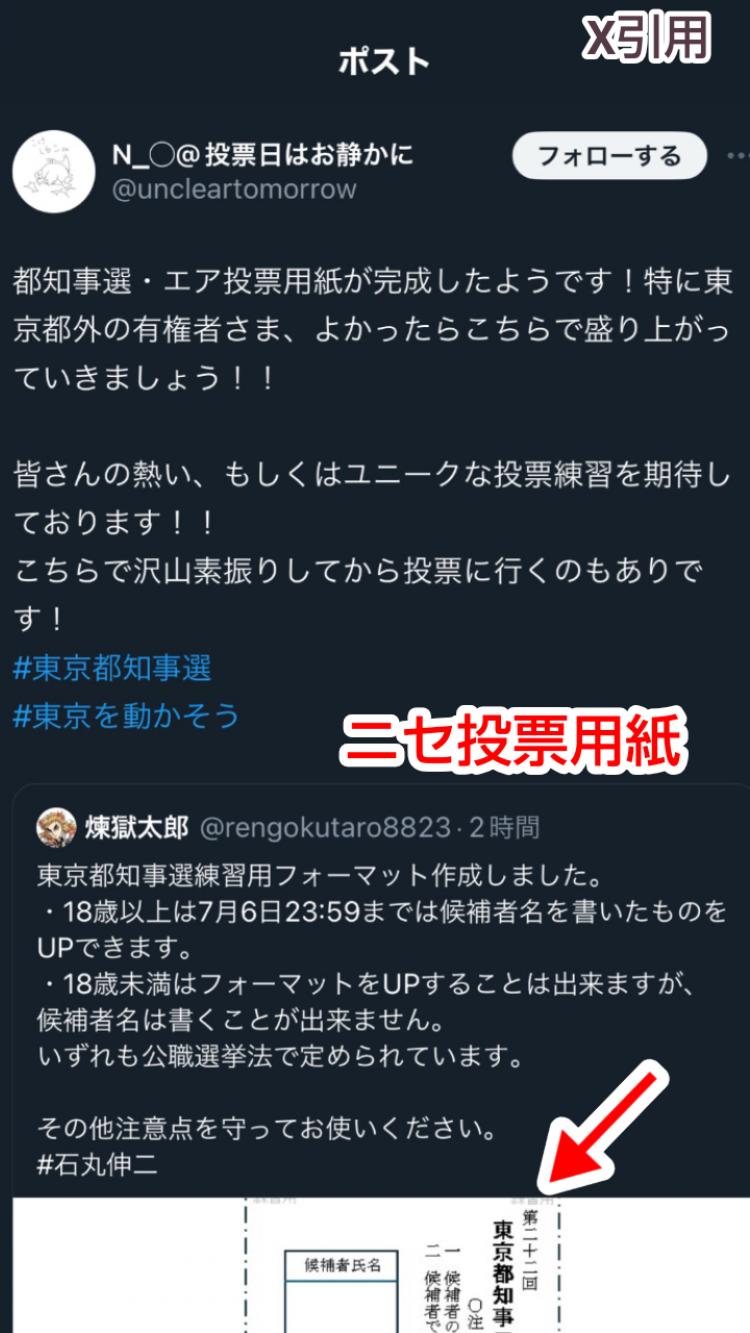Open the #東京を動かそう hashtag
The image size is (750, 1333).
tap(126, 716)
